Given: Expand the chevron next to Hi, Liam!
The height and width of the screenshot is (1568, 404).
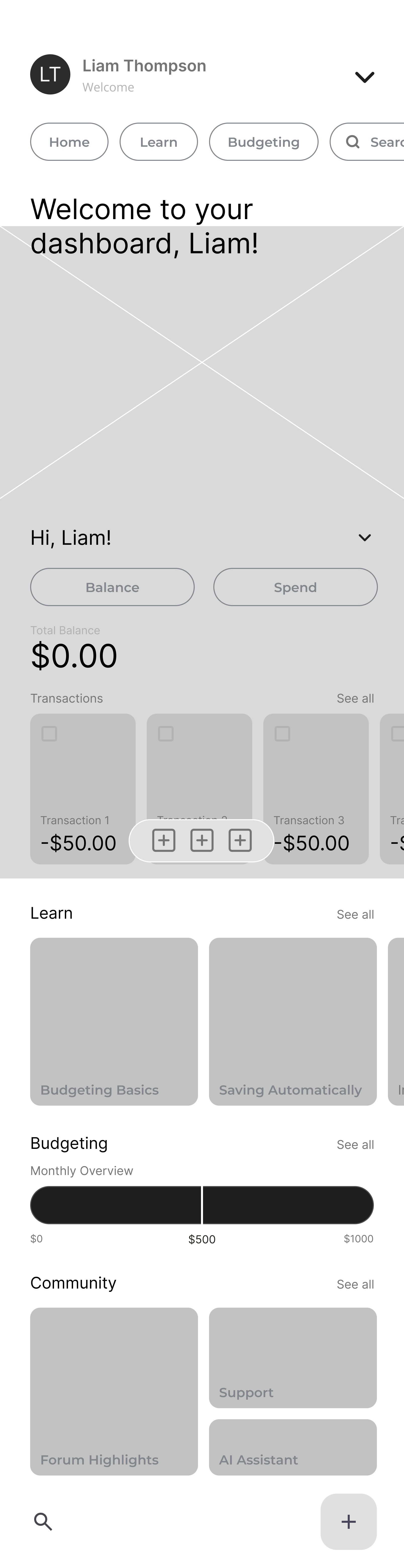Looking at the screenshot, I should [x=365, y=537].
